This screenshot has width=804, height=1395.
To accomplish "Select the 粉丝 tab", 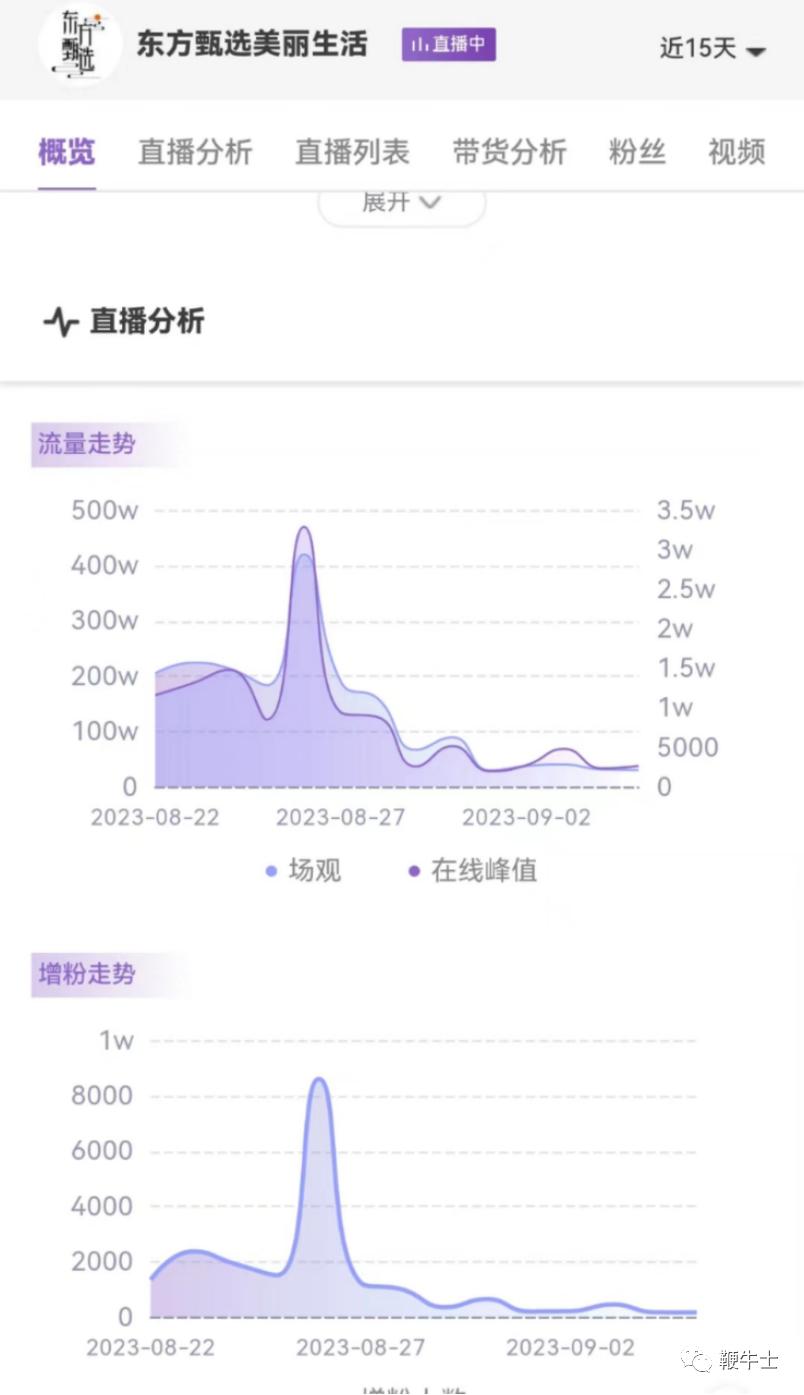I will (x=637, y=152).
